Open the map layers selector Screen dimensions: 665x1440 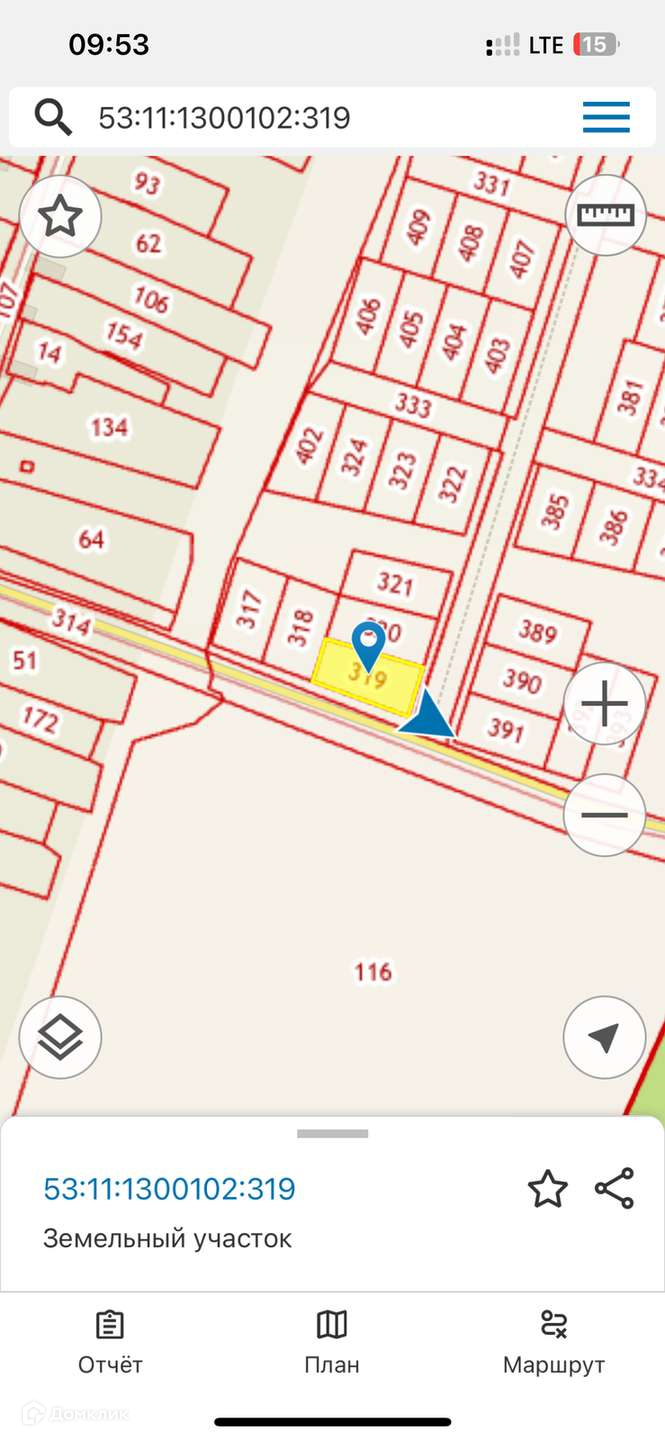(60, 1037)
